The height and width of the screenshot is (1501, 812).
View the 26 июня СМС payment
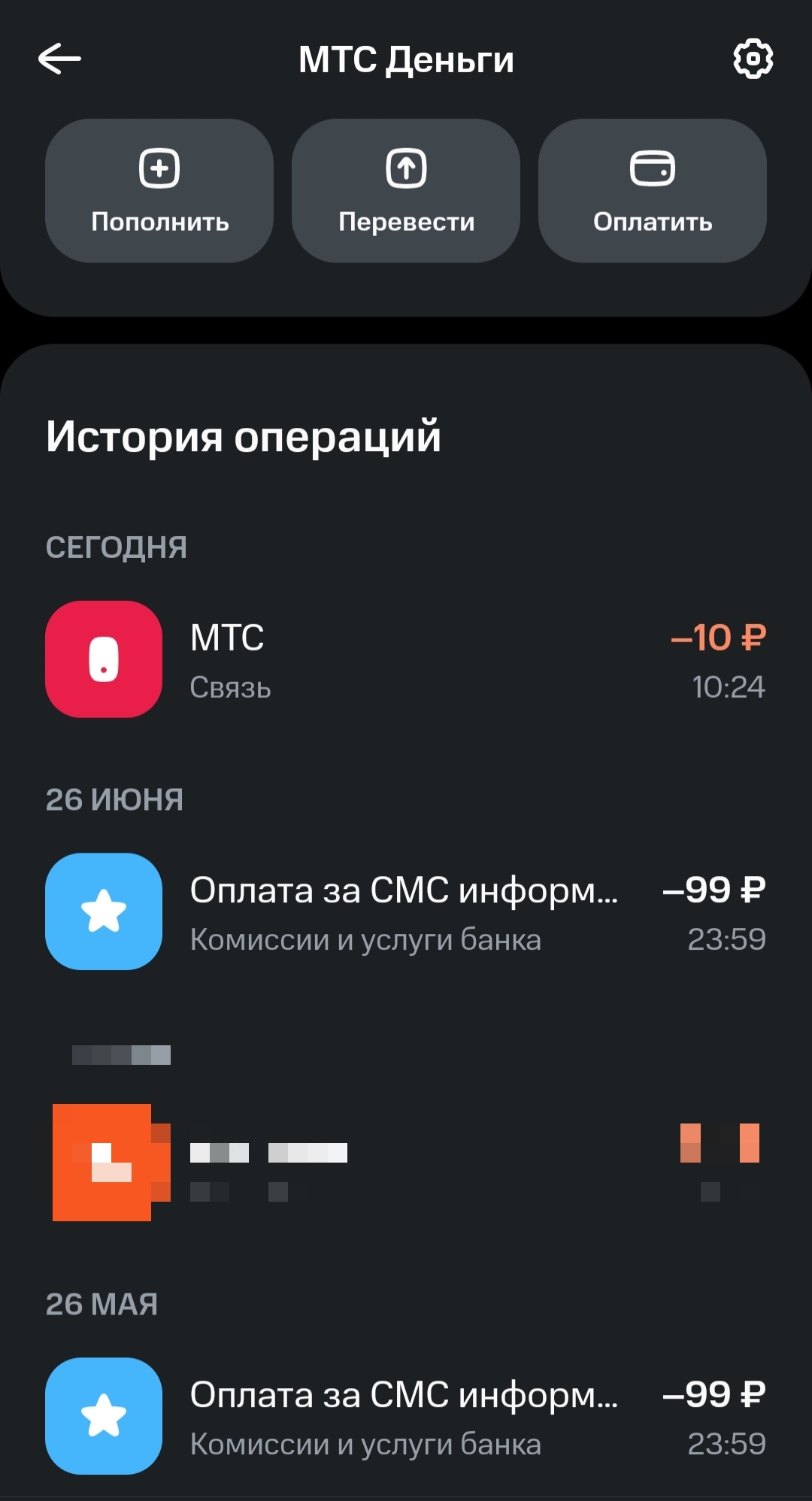tap(406, 912)
